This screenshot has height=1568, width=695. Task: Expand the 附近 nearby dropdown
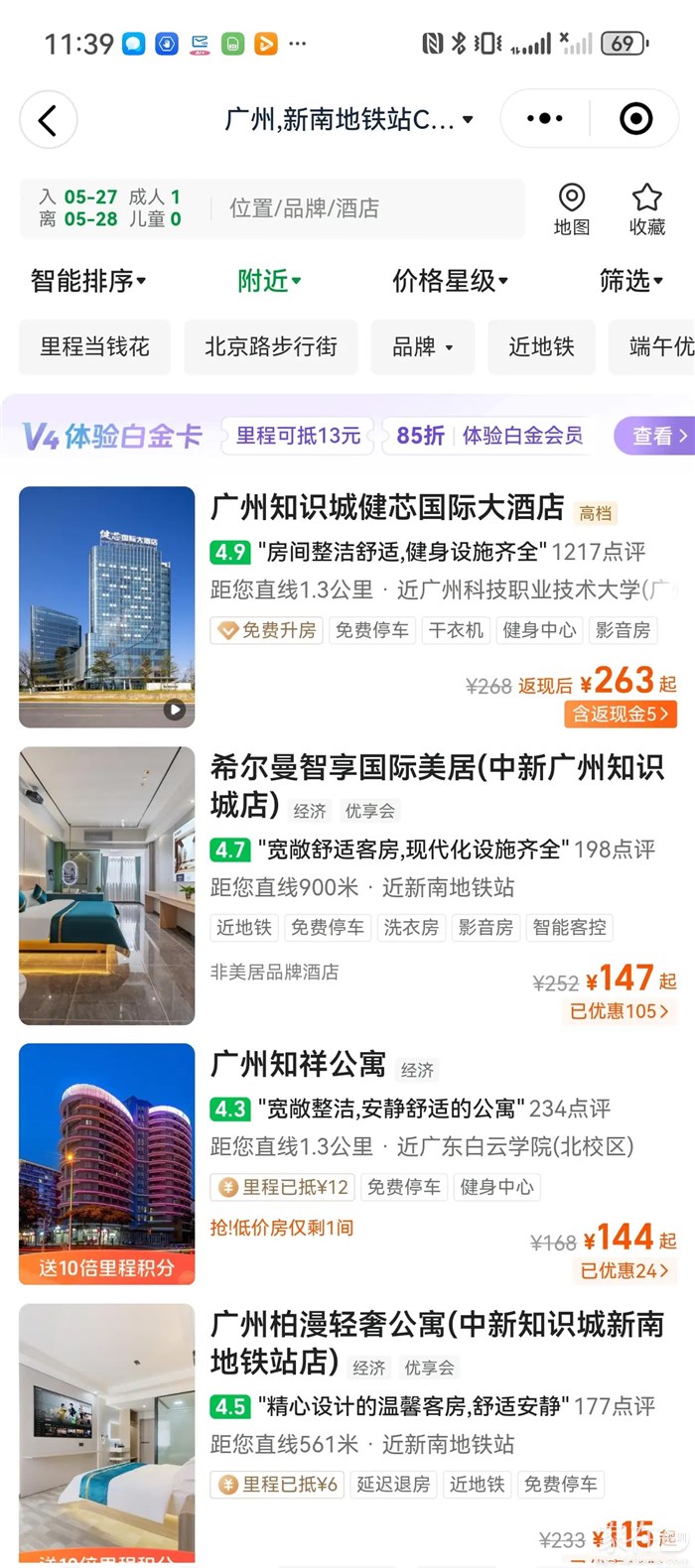click(x=269, y=281)
